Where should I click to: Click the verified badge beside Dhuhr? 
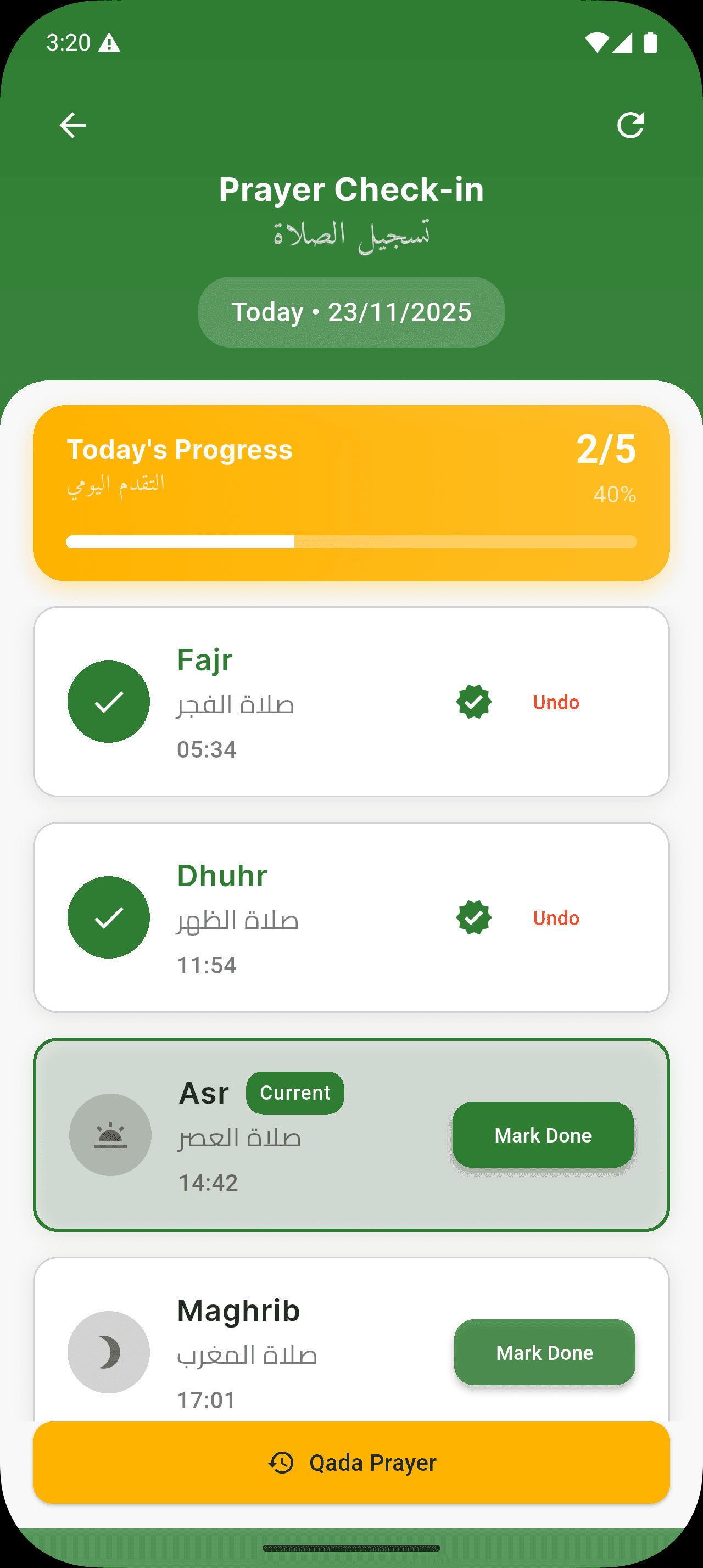[x=474, y=917]
